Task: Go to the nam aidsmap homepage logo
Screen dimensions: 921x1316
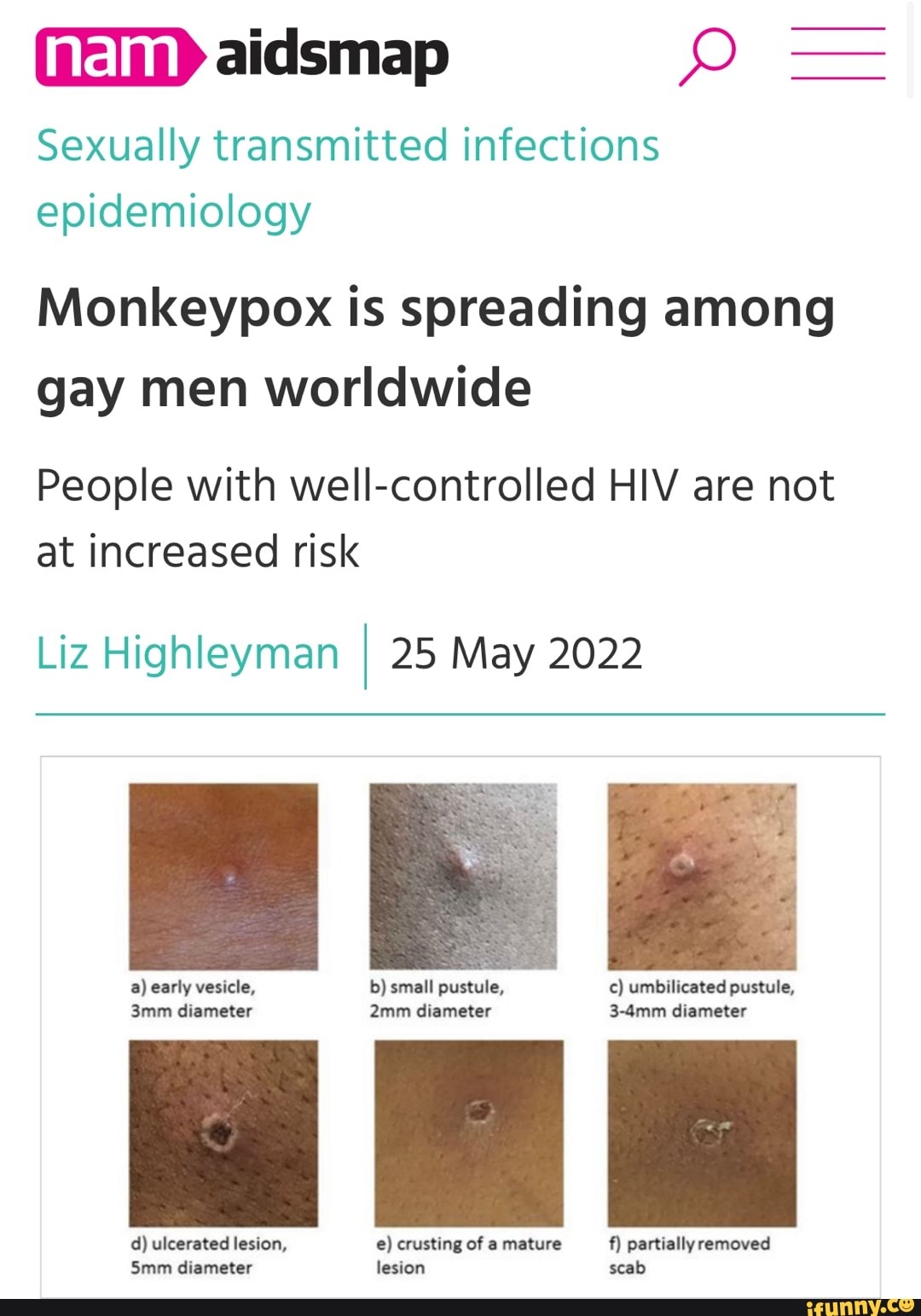Action: point(241,56)
